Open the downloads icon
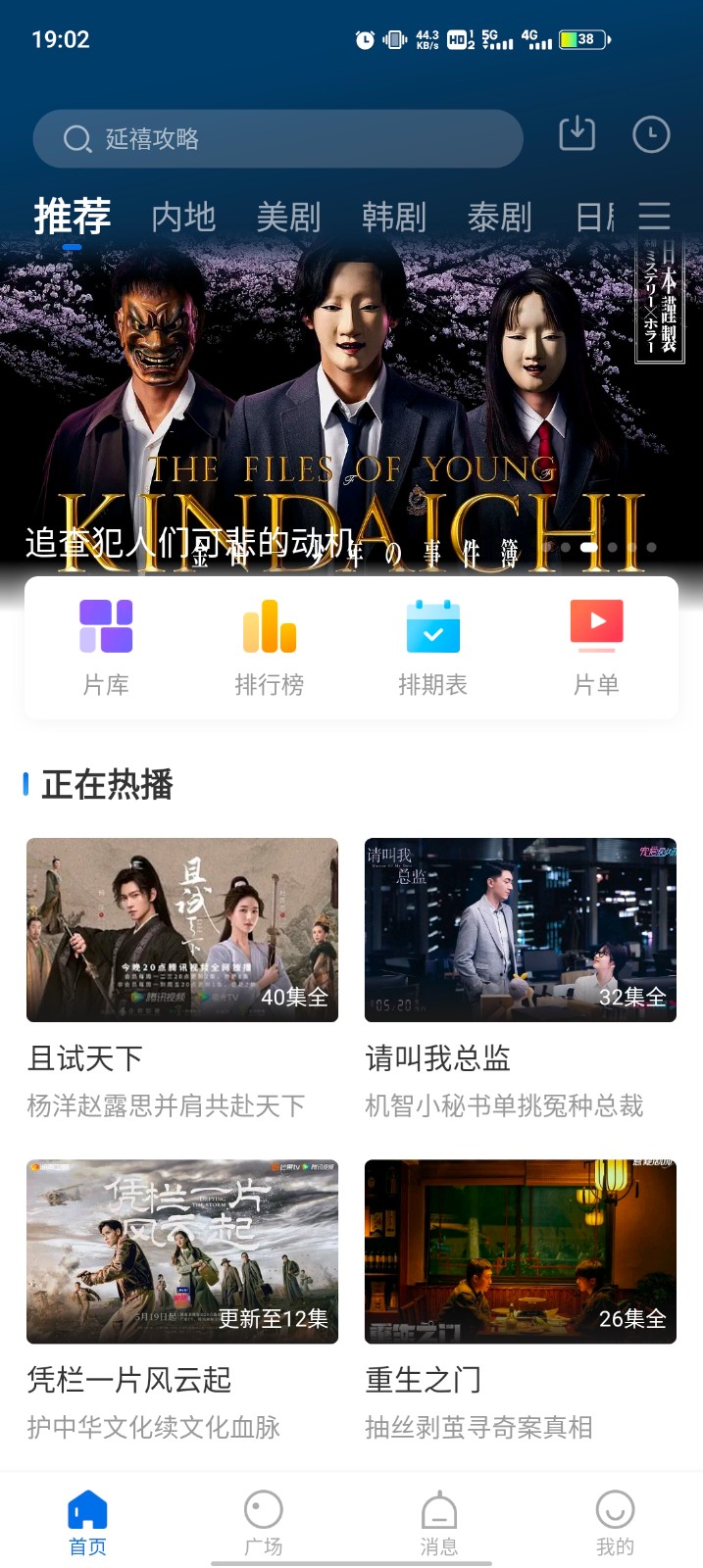This screenshot has width=703, height=1568. point(577,133)
